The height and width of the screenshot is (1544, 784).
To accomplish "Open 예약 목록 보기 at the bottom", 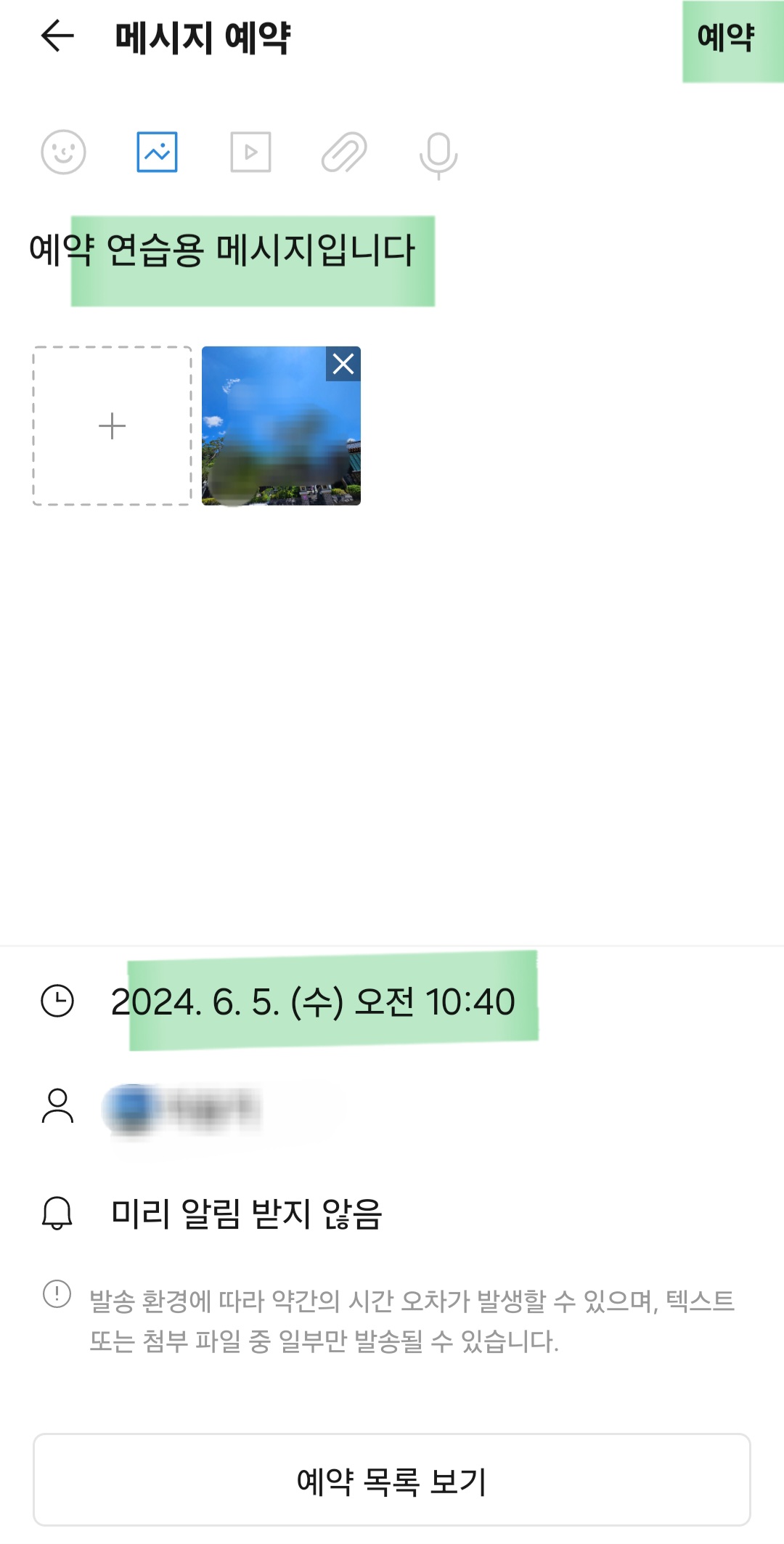I will click(x=392, y=1483).
